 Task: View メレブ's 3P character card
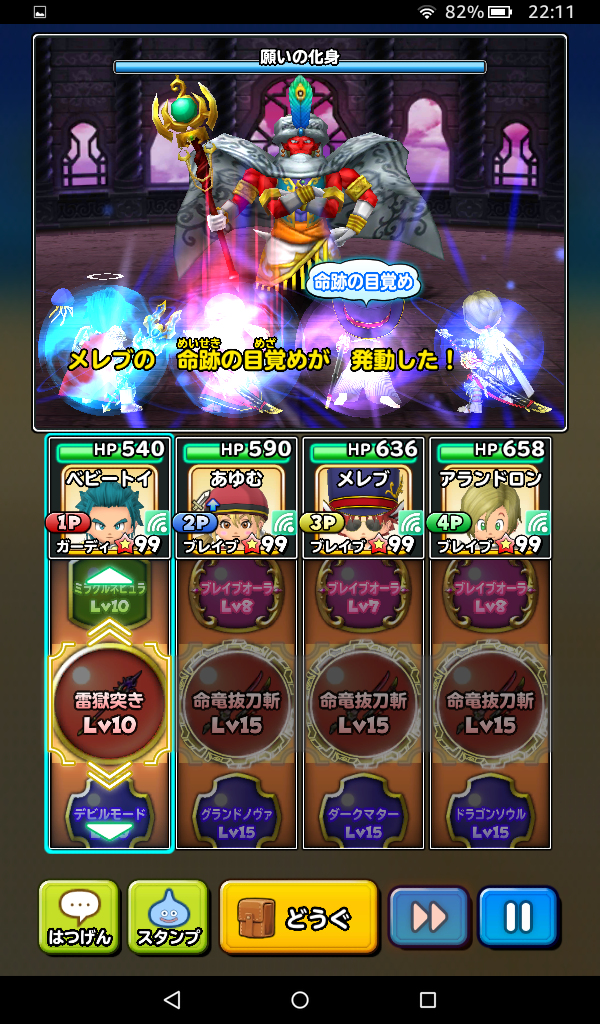(363, 498)
